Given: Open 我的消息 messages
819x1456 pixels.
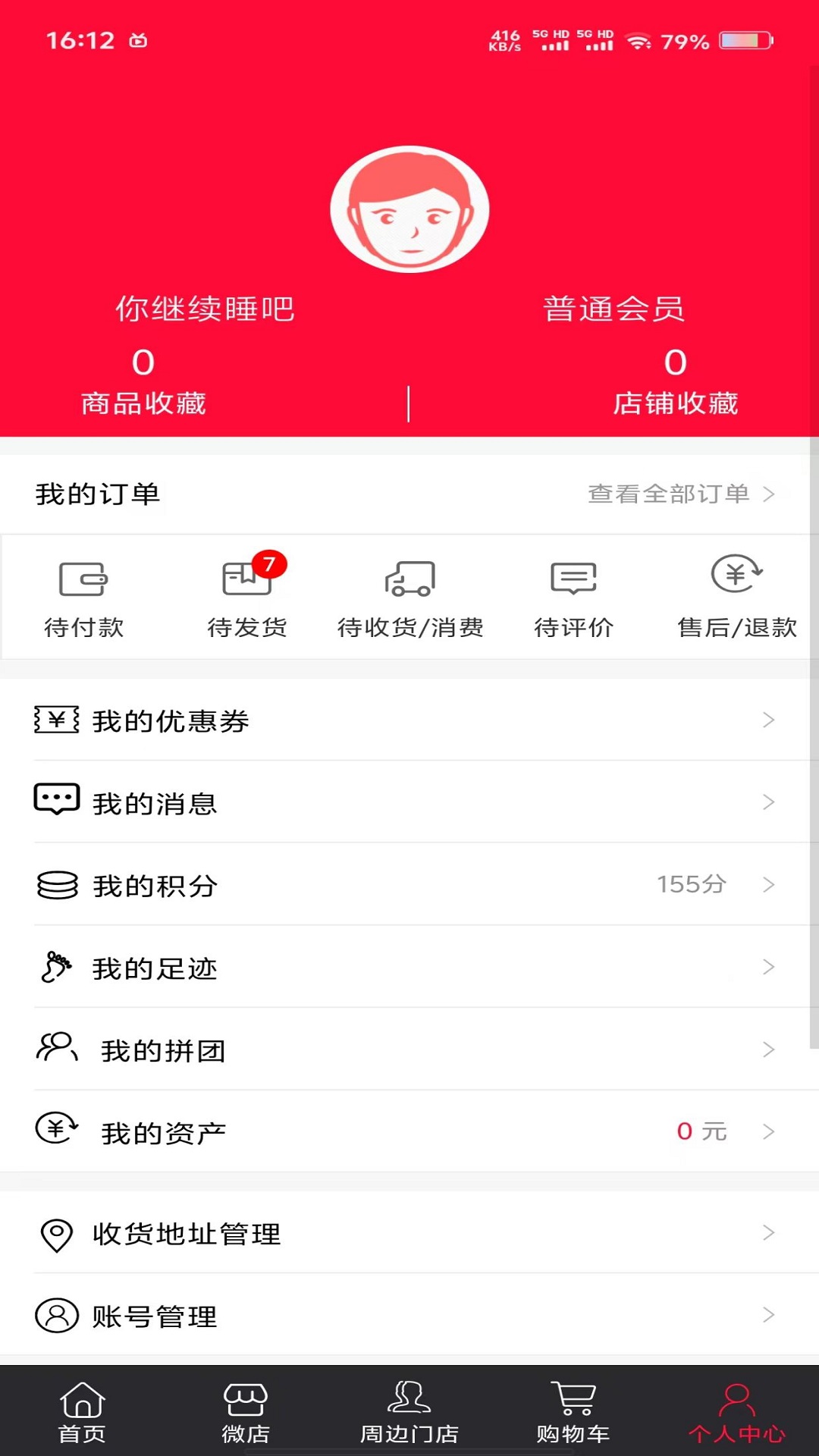Looking at the screenshot, I should (x=409, y=802).
